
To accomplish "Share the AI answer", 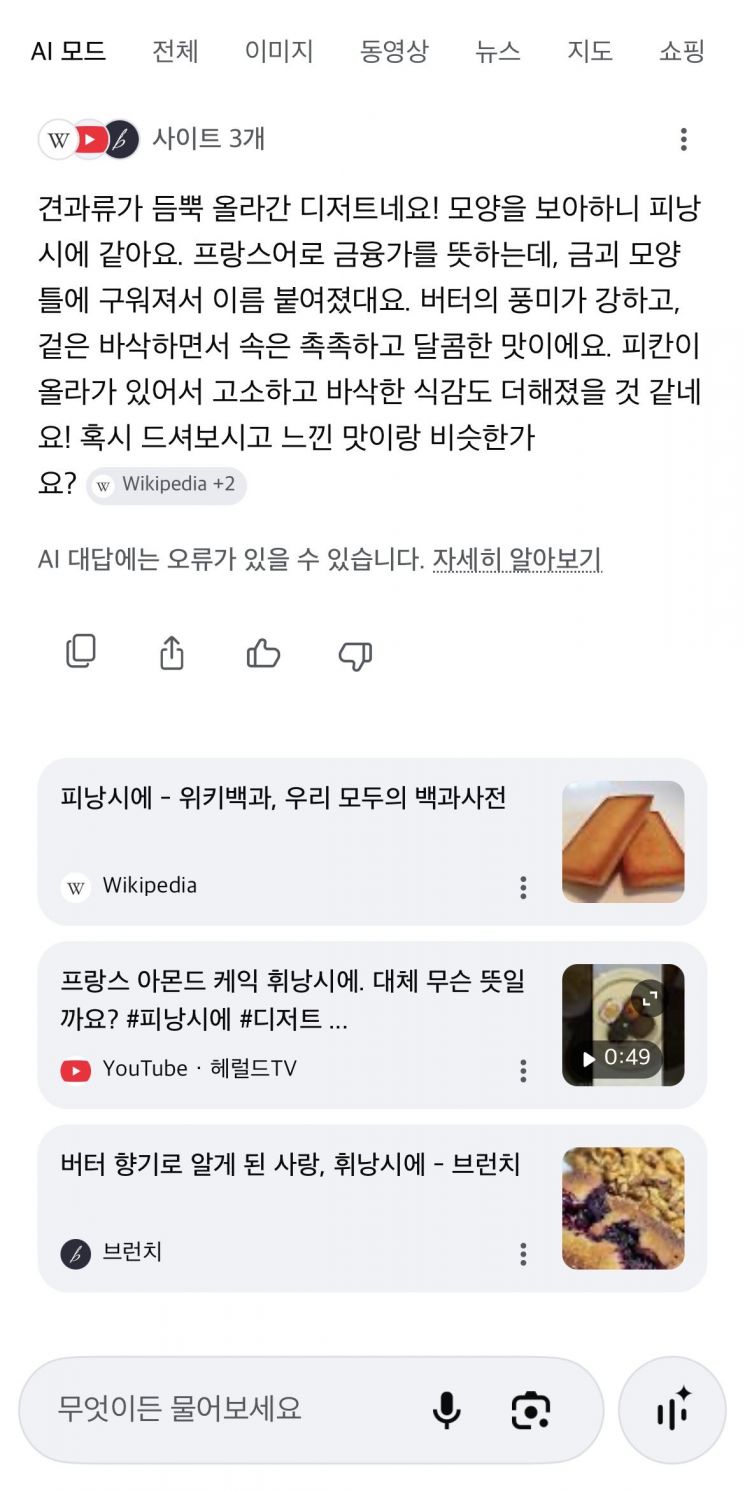I will click(172, 651).
